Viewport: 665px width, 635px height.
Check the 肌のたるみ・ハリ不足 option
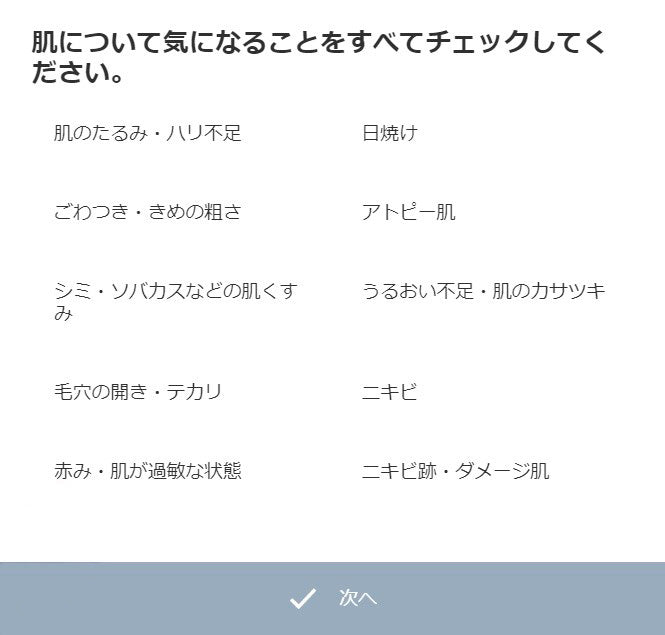tap(147, 133)
